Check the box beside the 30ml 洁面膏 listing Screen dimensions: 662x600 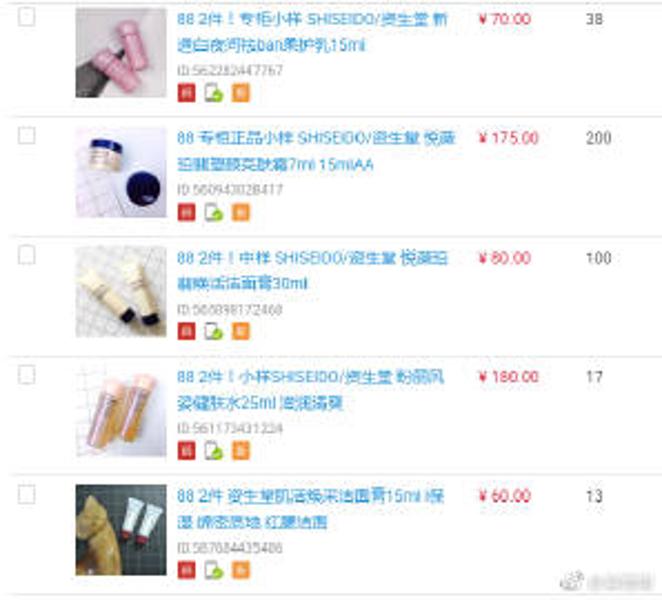[27, 255]
